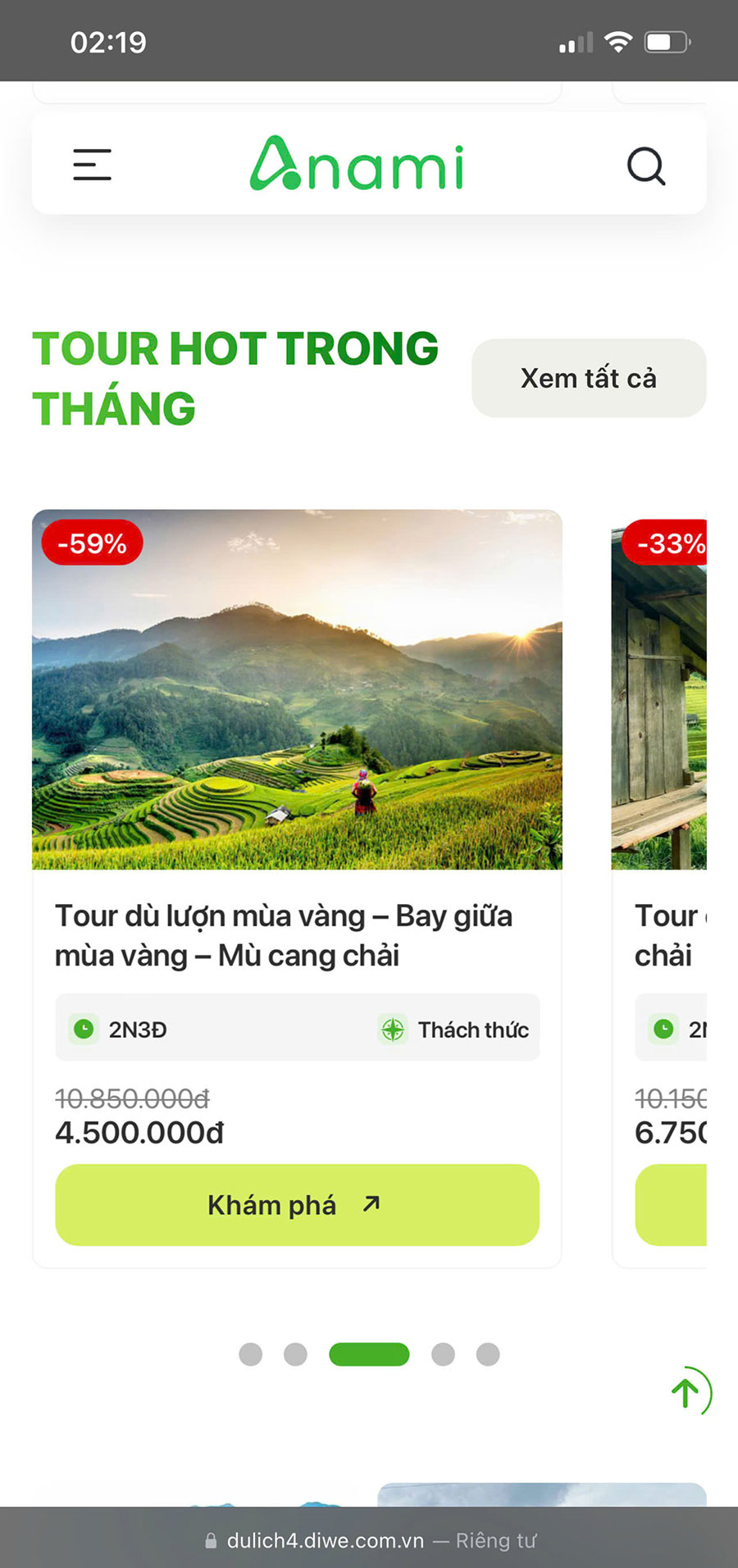Select the last carousel dot
738x1568 pixels.
pyautogui.click(x=488, y=1354)
